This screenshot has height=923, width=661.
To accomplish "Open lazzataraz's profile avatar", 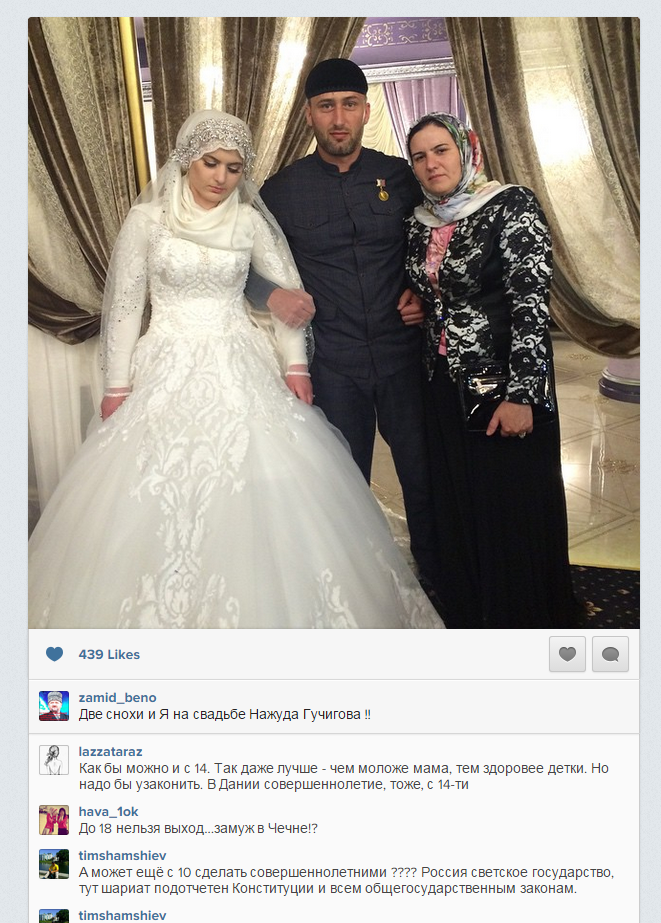I will pyautogui.click(x=54, y=760).
